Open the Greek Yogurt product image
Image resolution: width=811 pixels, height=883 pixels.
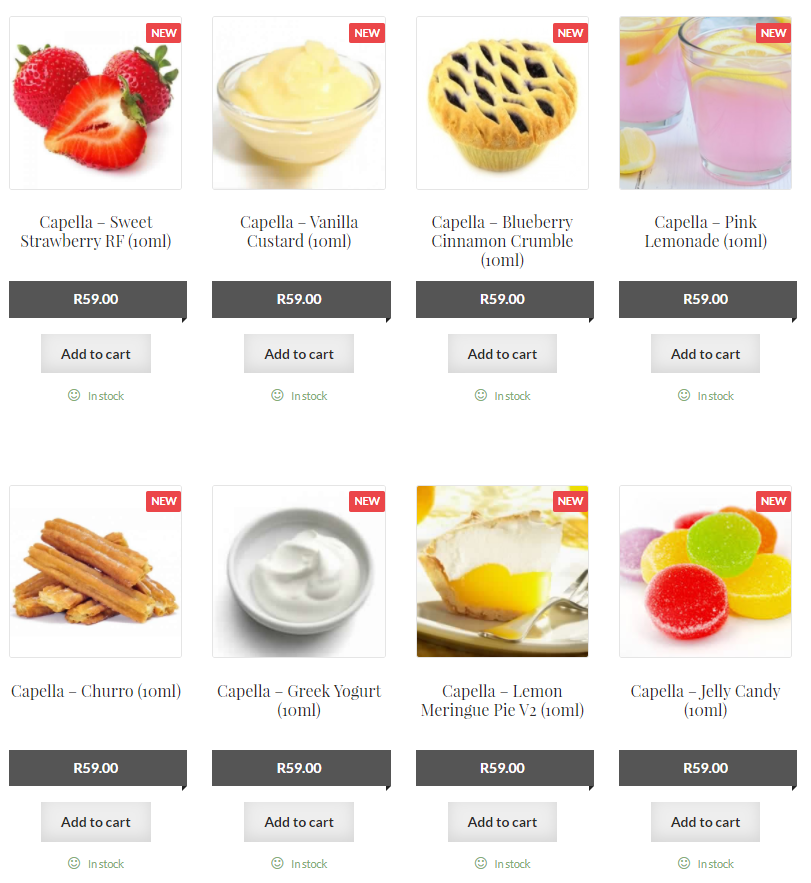coord(299,571)
